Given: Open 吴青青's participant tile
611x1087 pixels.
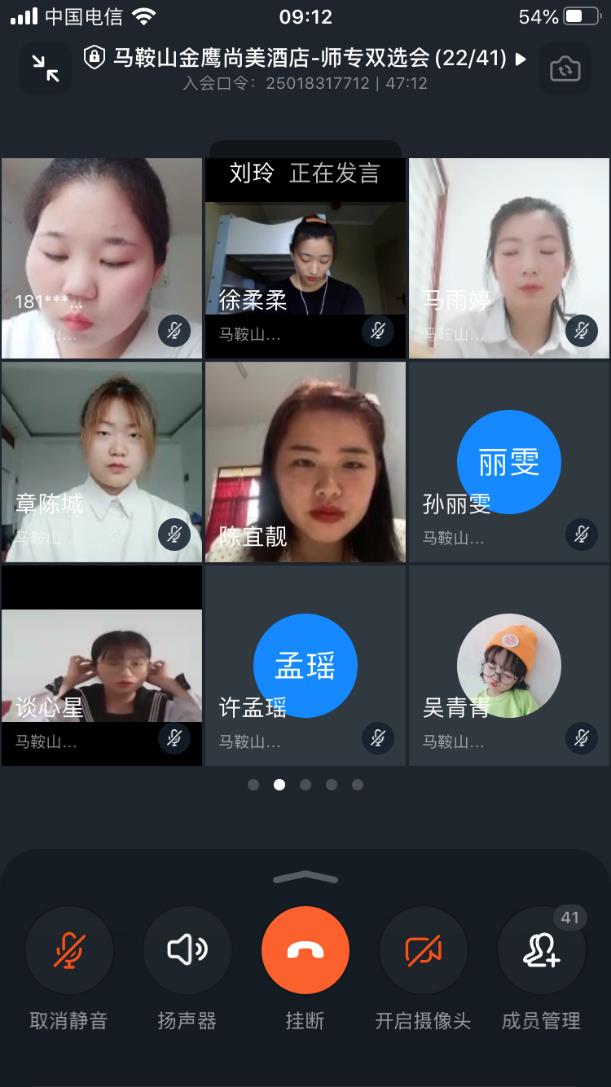Looking at the screenshot, I should pyautogui.click(x=509, y=666).
